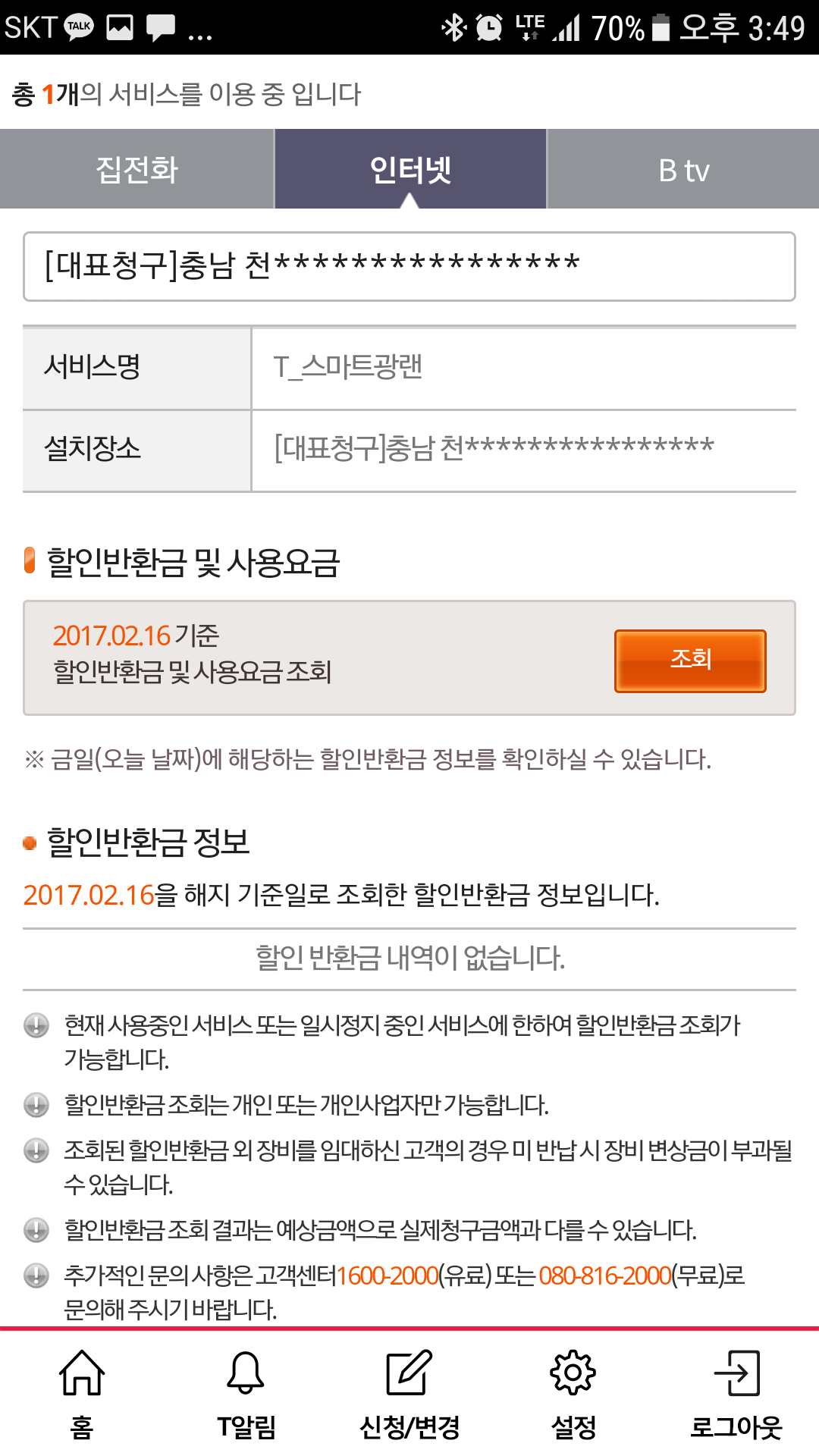This screenshot has width=819, height=1456.
Task: Open the B tv tab
Action: tap(683, 169)
